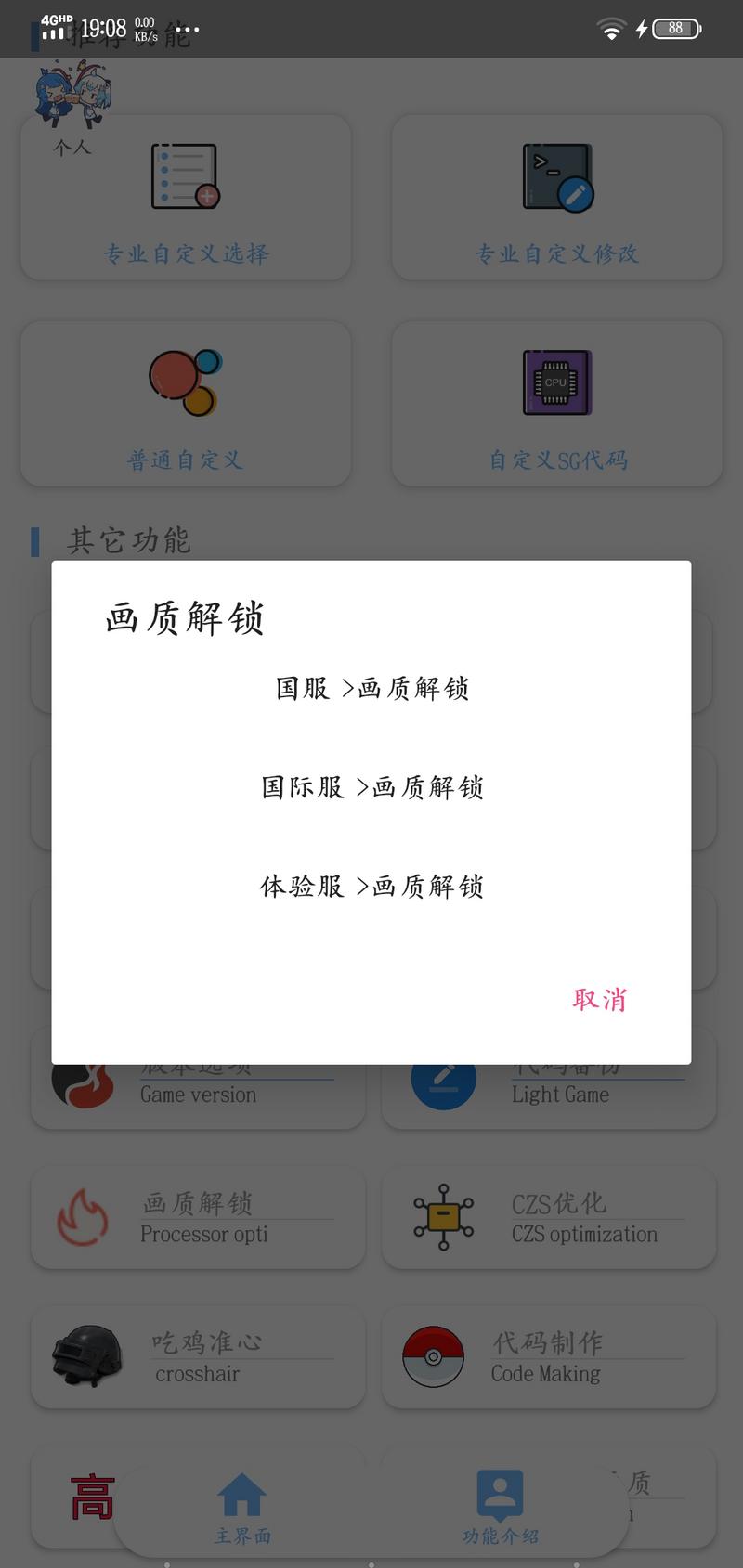This screenshot has width=743, height=1568.
Task: Tap the battery indicator showing 88
Action: (676, 29)
